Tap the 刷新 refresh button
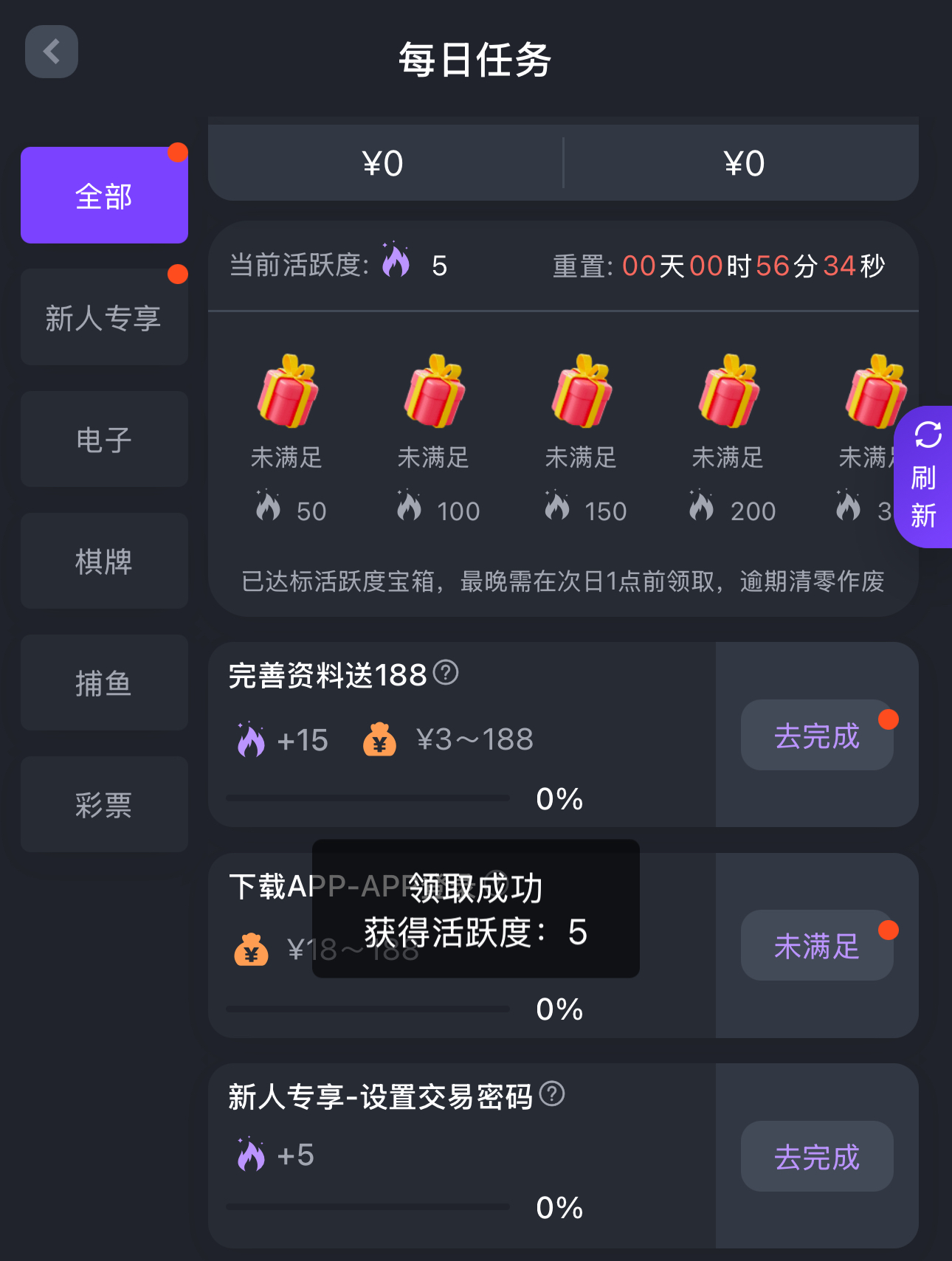952x1261 pixels. point(924,477)
